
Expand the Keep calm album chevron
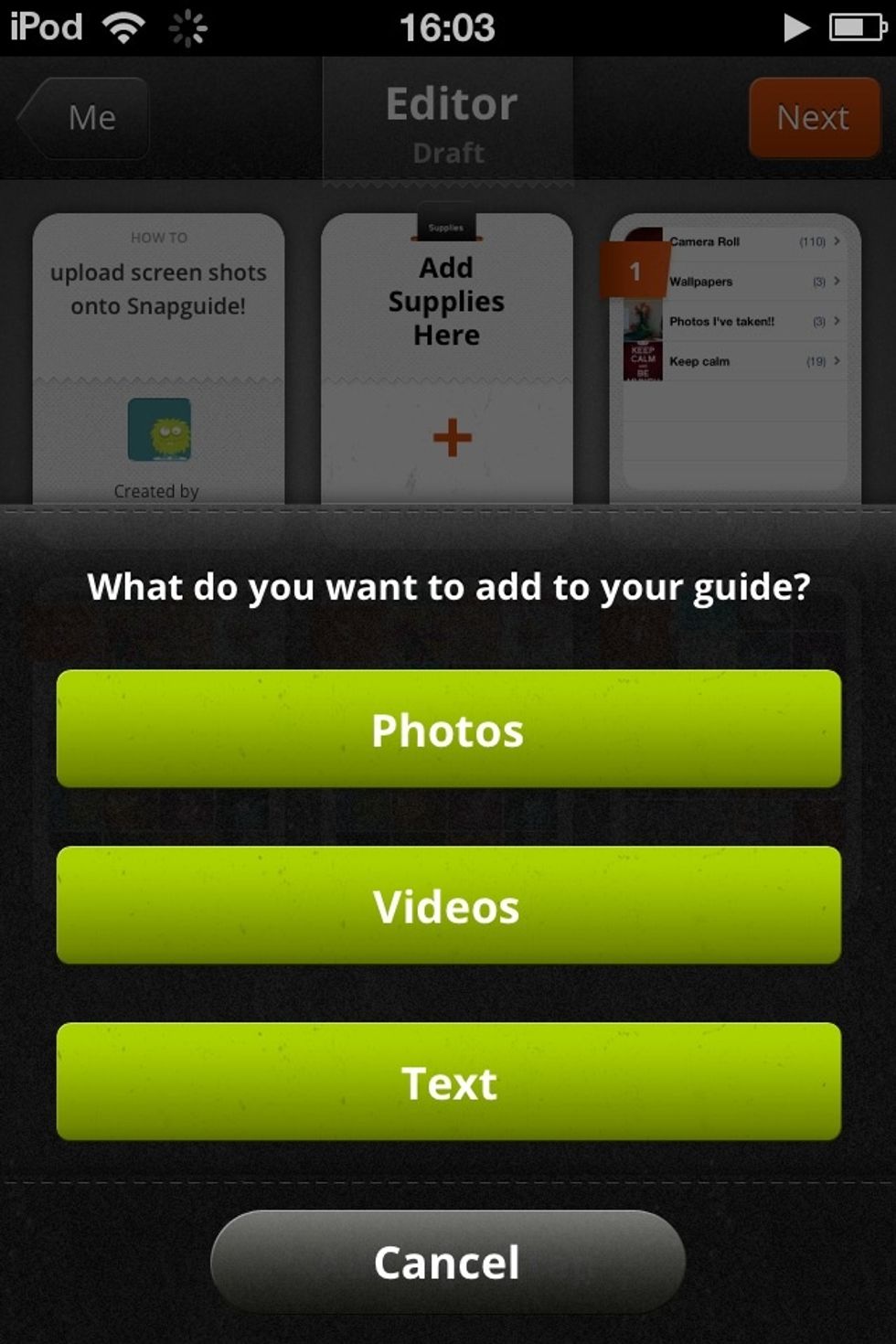pyautogui.click(x=837, y=361)
